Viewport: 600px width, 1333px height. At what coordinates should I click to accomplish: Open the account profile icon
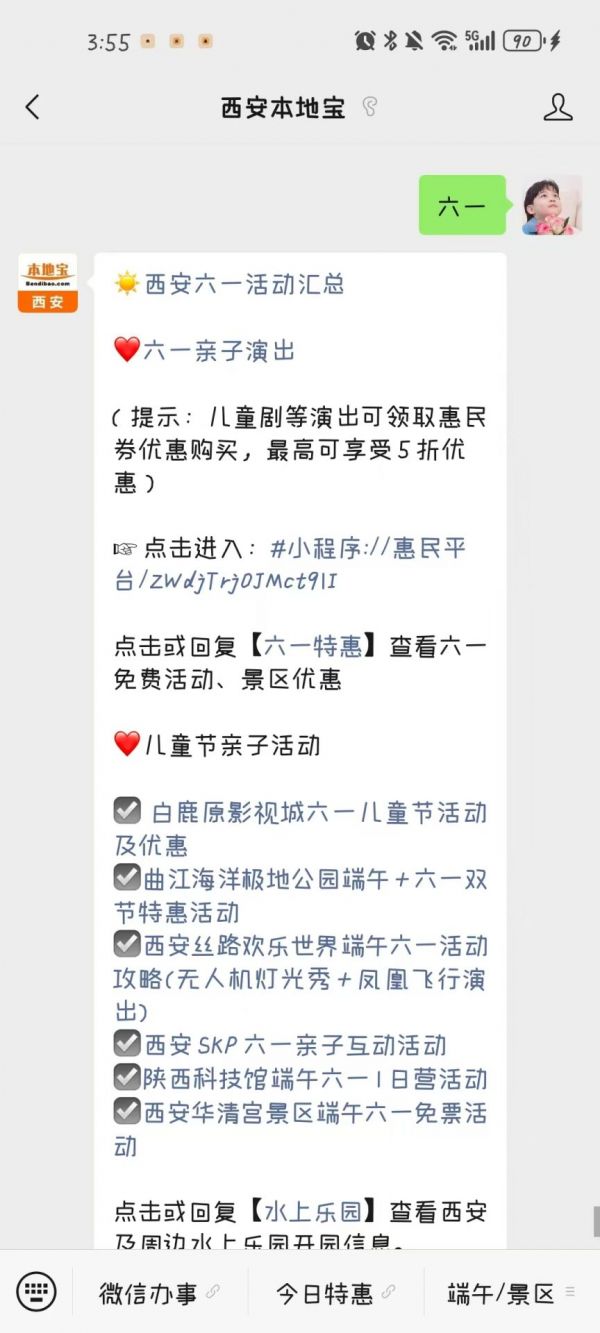(x=557, y=108)
